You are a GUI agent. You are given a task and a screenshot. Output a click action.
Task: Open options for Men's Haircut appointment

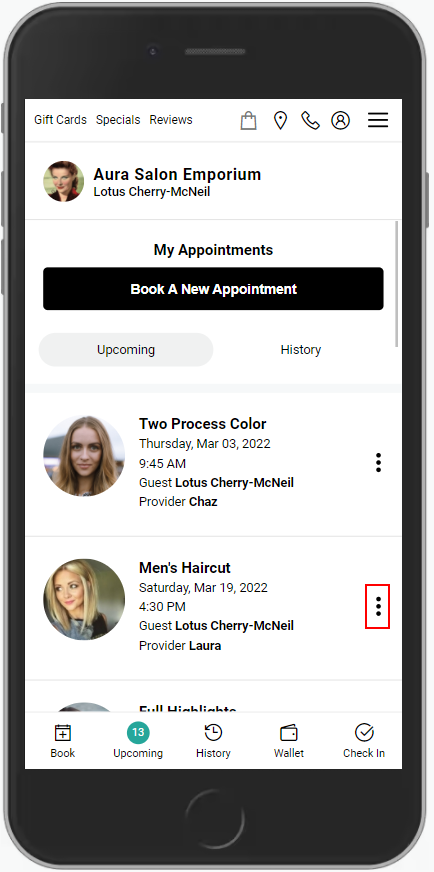click(378, 606)
